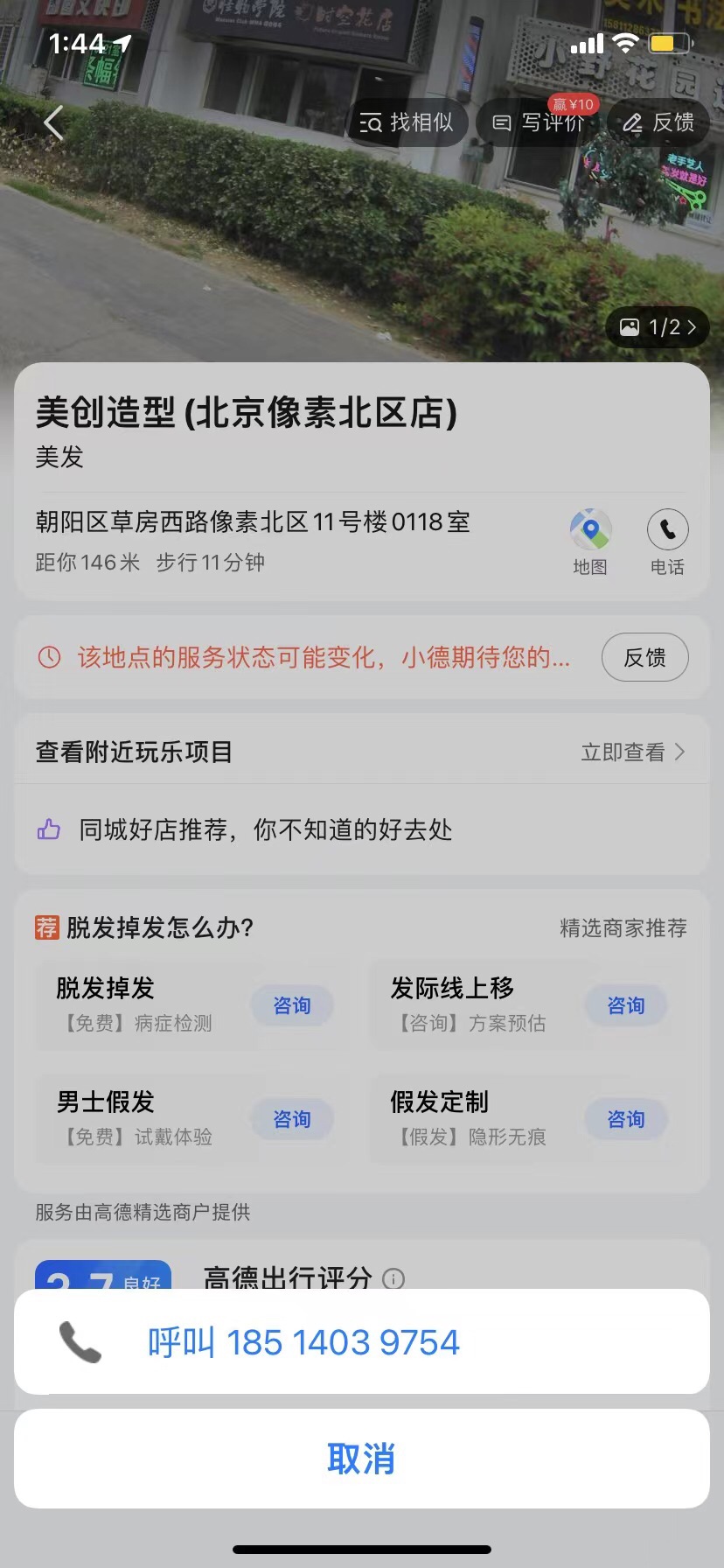Tap 找相似 to find similar places

click(x=408, y=122)
